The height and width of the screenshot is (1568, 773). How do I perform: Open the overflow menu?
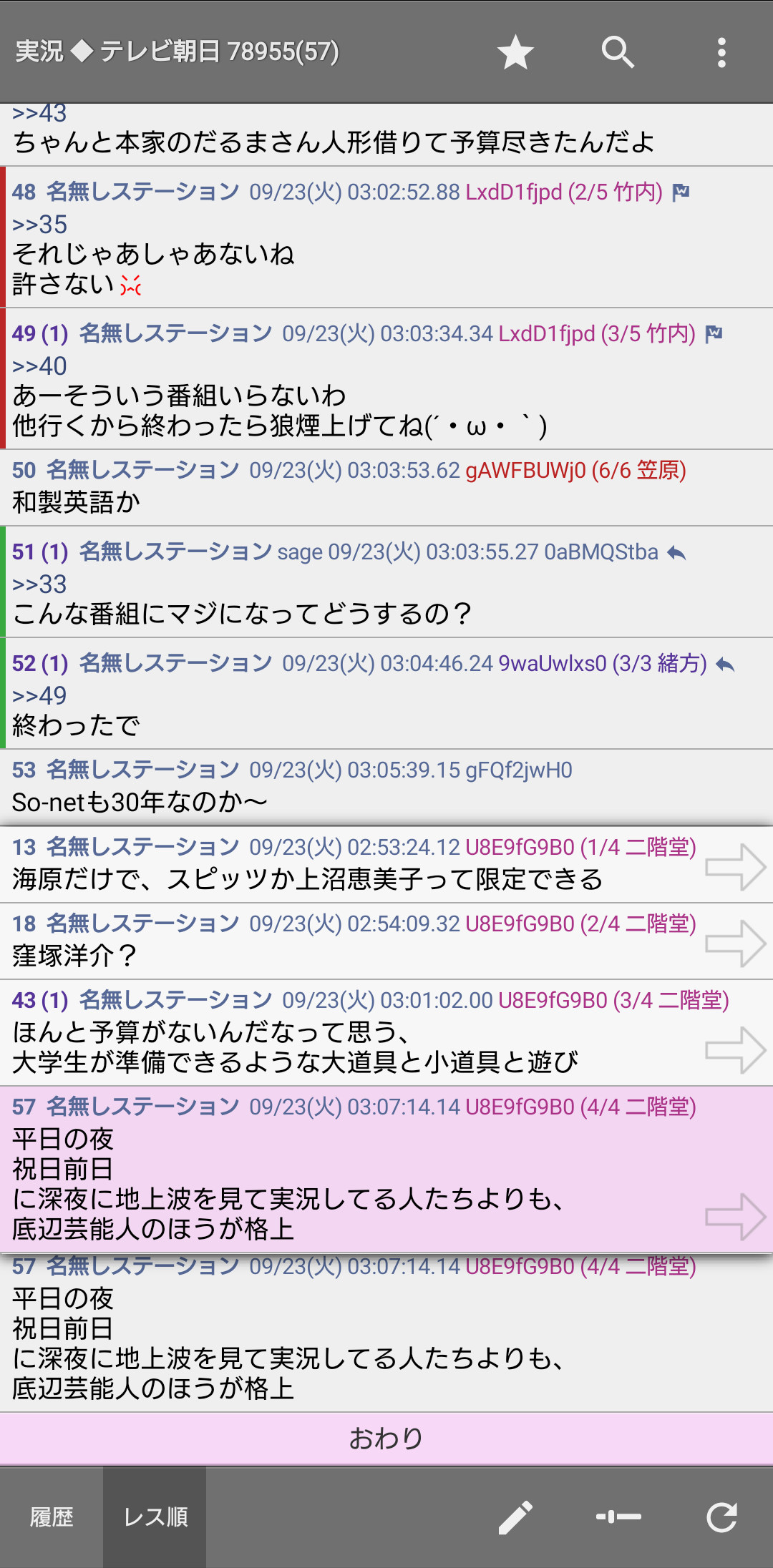click(721, 52)
